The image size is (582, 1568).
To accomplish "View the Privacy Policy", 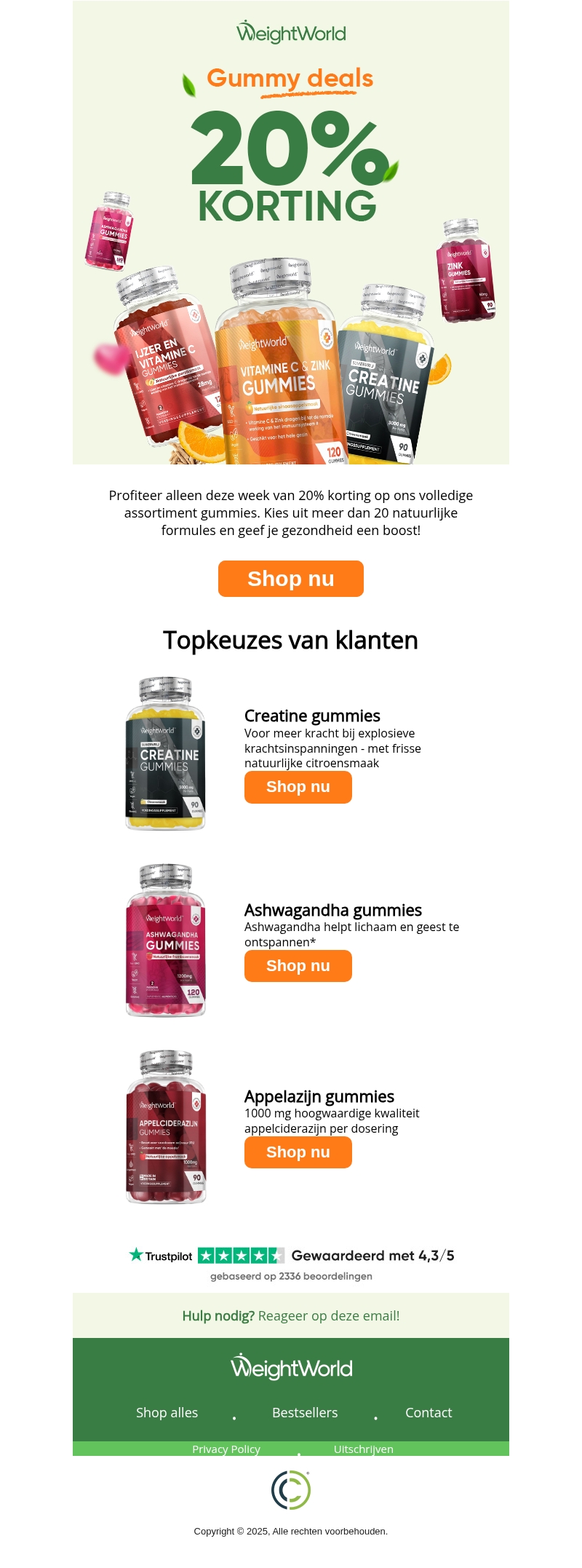I will coord(226,1449).
